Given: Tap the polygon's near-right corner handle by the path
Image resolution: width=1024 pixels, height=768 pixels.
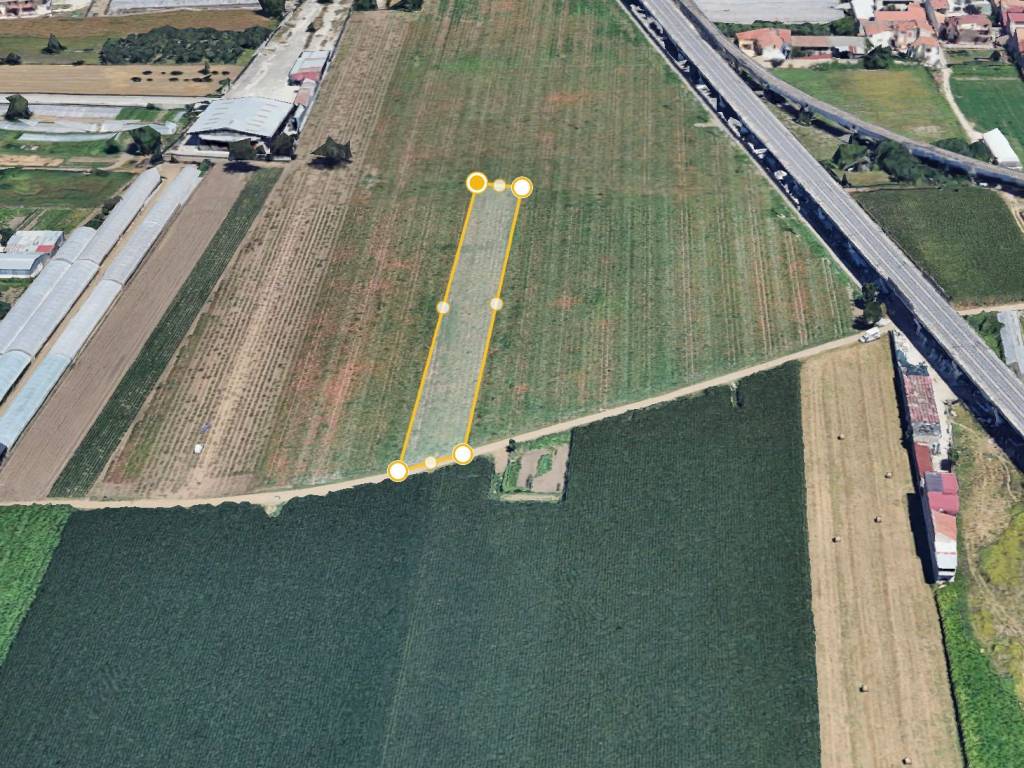Looking at the screenshot, I should click(462, 454).
